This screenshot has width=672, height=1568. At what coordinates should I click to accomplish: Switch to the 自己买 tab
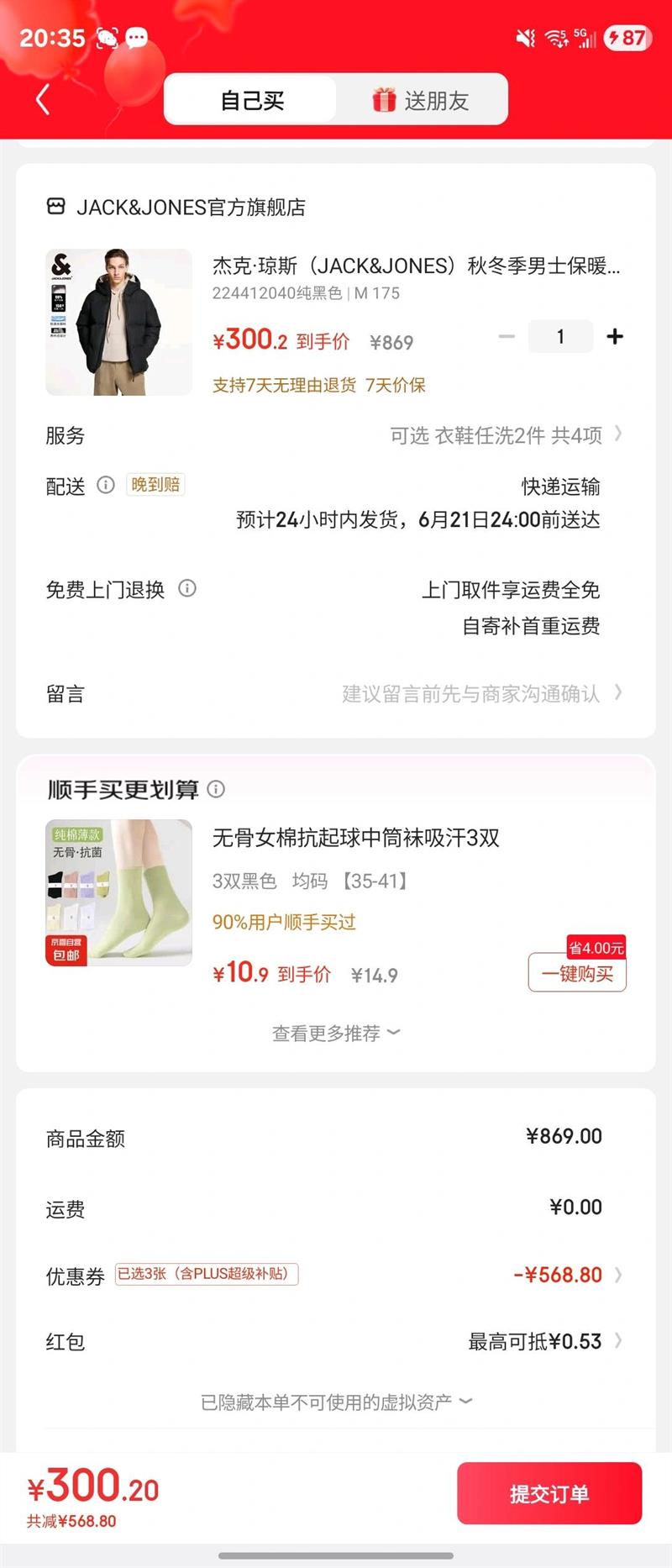click(250, 100)
